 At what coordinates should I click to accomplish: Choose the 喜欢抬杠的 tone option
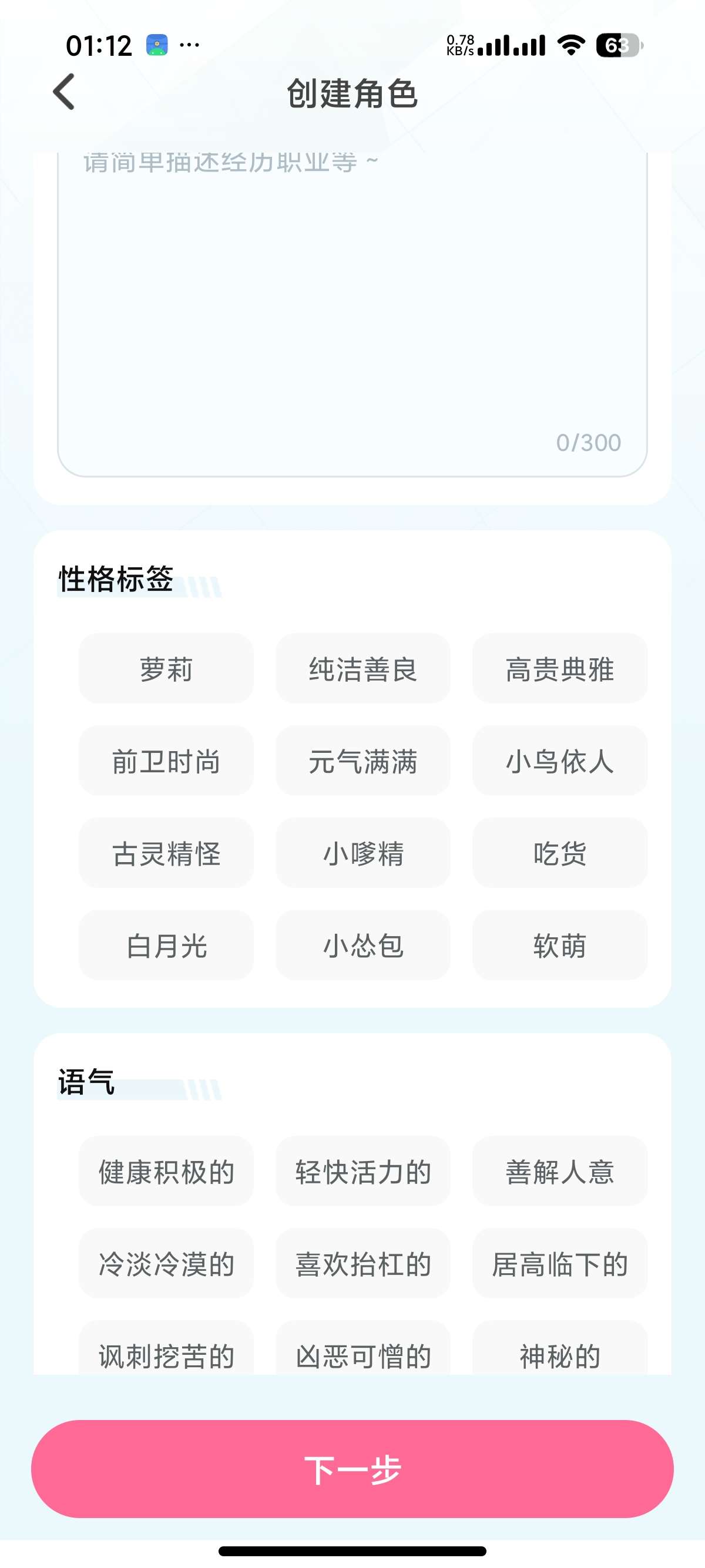(x=363, y=1264)
